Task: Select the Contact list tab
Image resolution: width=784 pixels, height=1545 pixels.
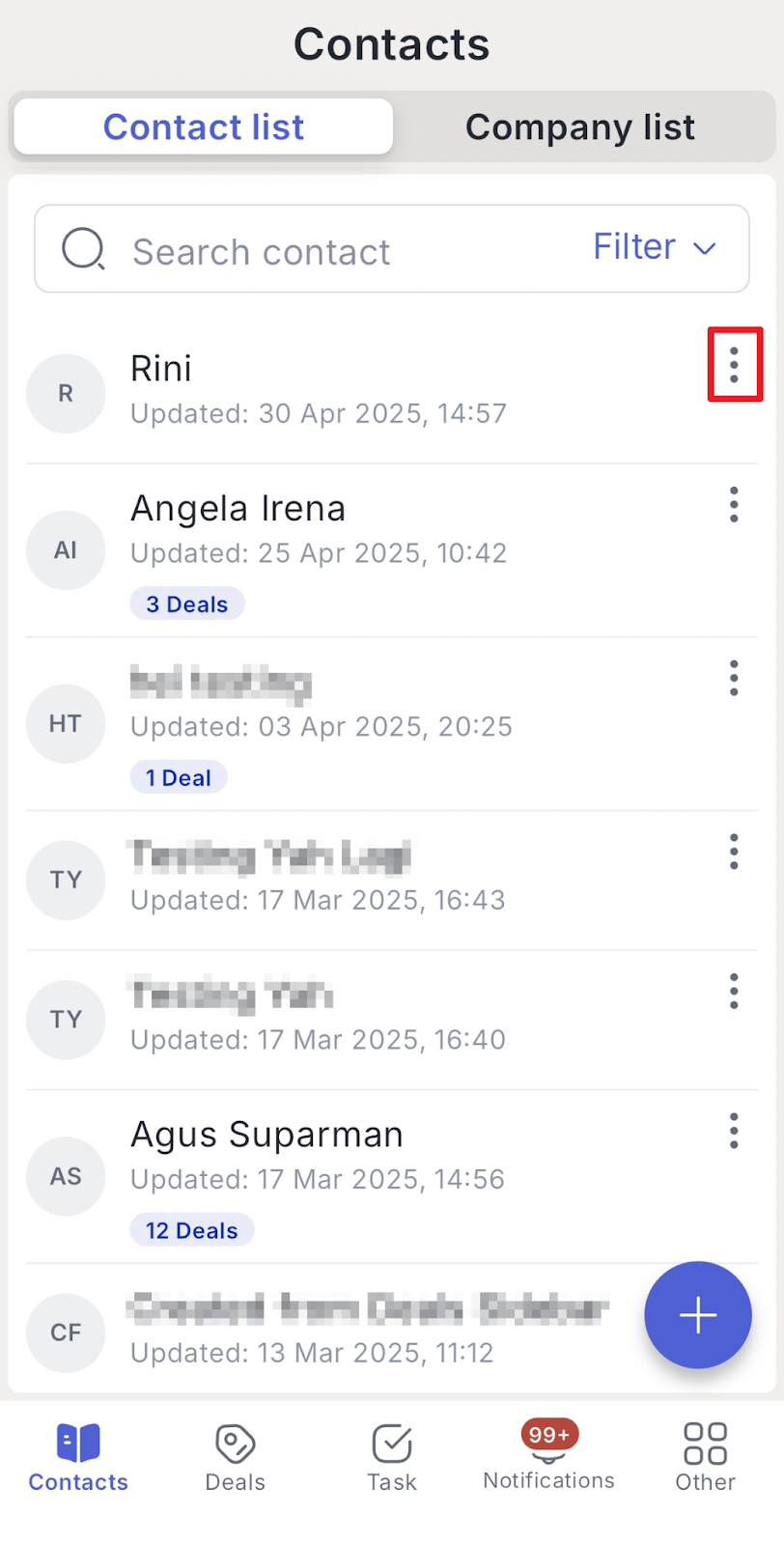Action: pyautogui.click(x=204, y=126)
